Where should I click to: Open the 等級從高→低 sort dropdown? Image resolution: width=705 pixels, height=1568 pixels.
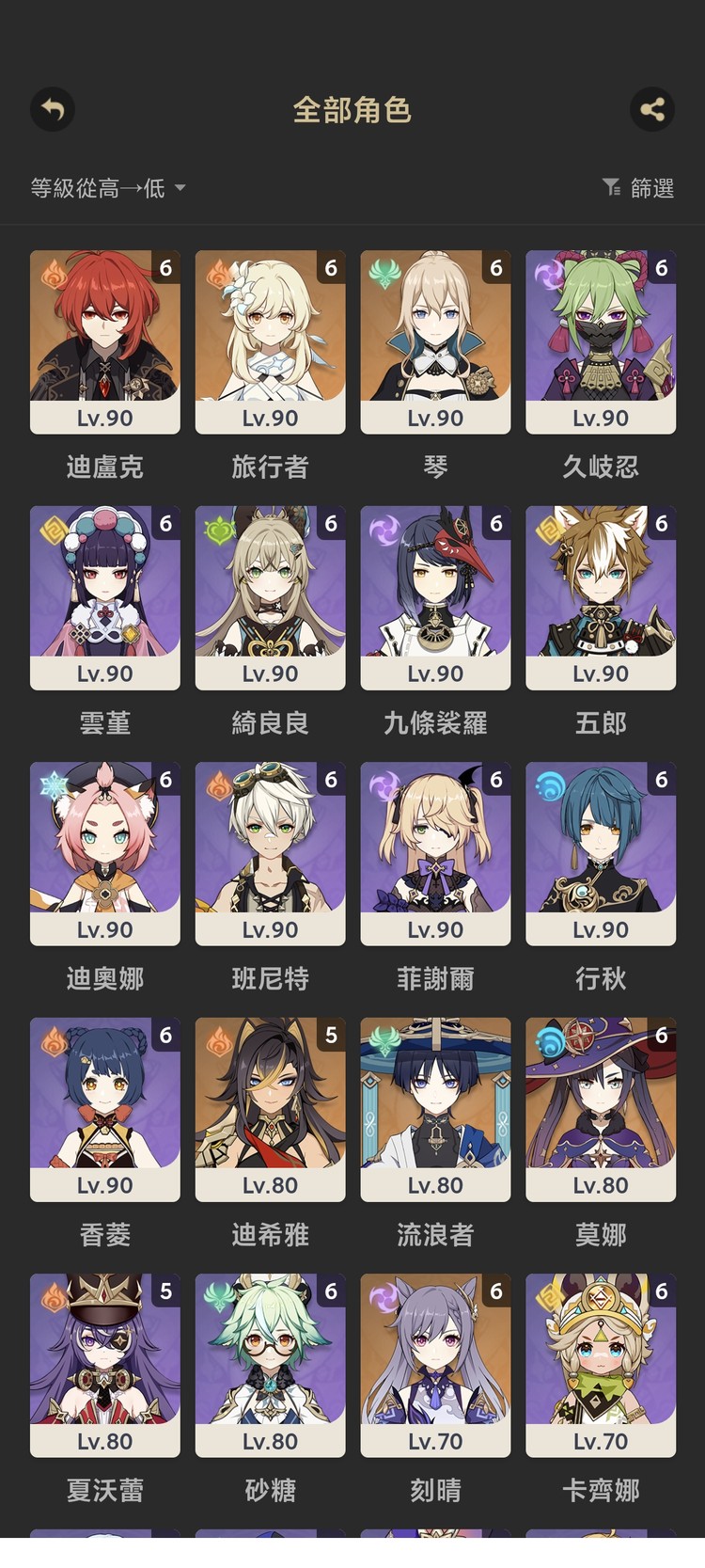pyautogui.click(x=107, y=188)
